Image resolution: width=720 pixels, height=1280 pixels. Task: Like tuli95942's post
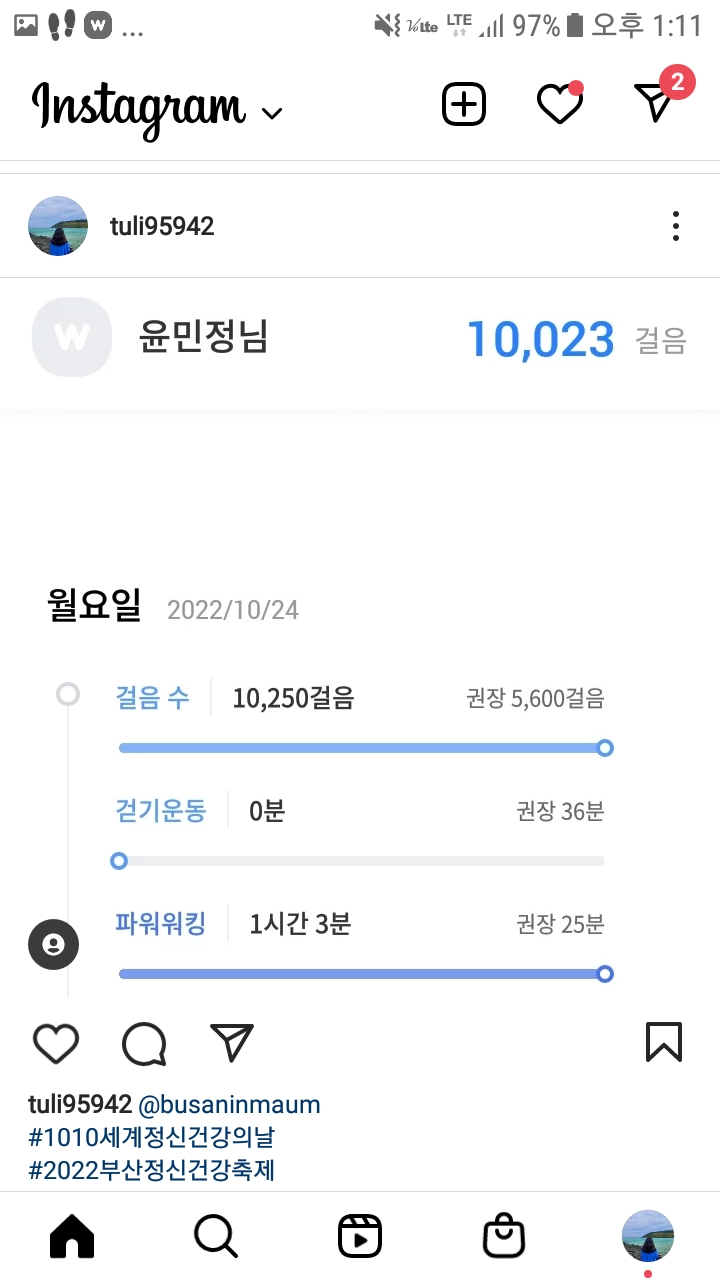(56, 1043)
